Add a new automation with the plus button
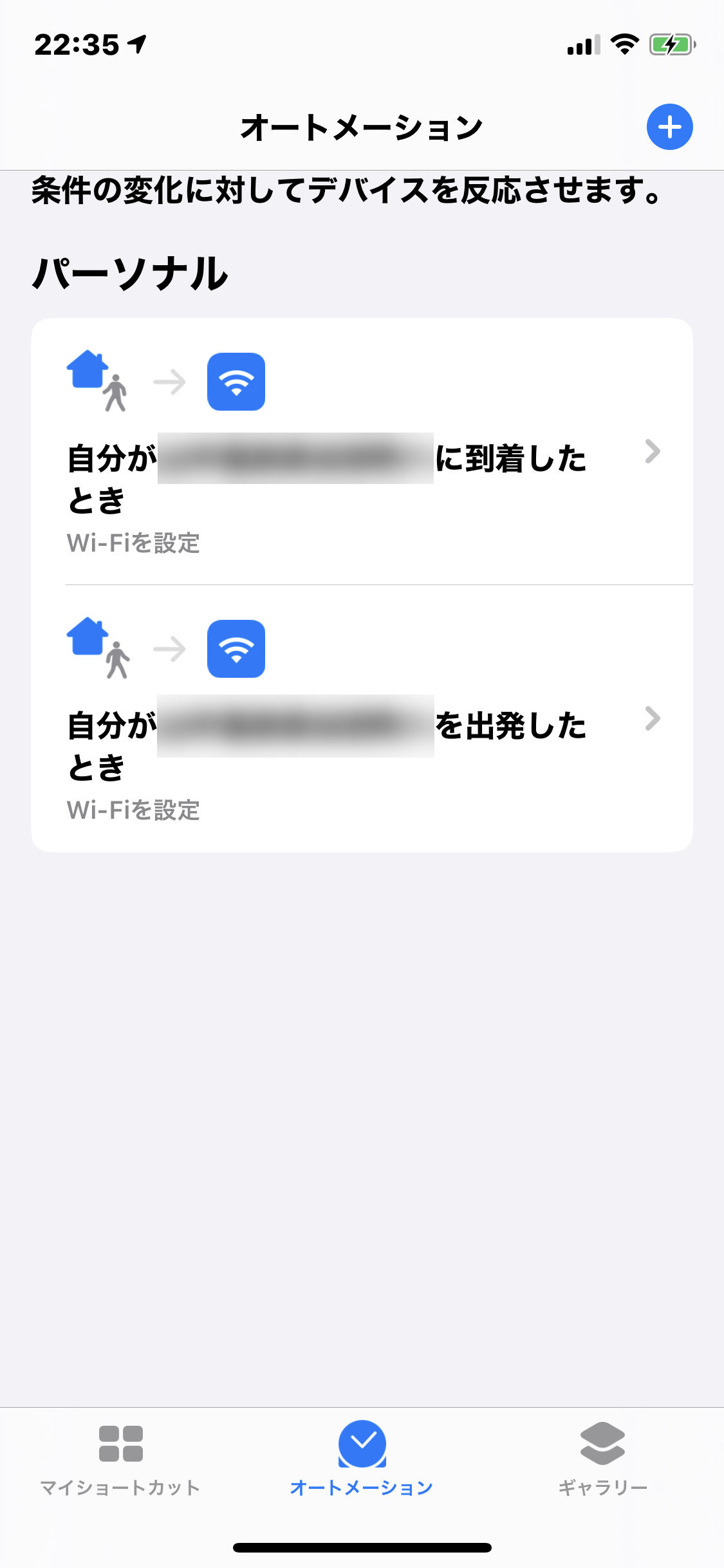Screen dimensions: 724x1568 click(669, 127)
